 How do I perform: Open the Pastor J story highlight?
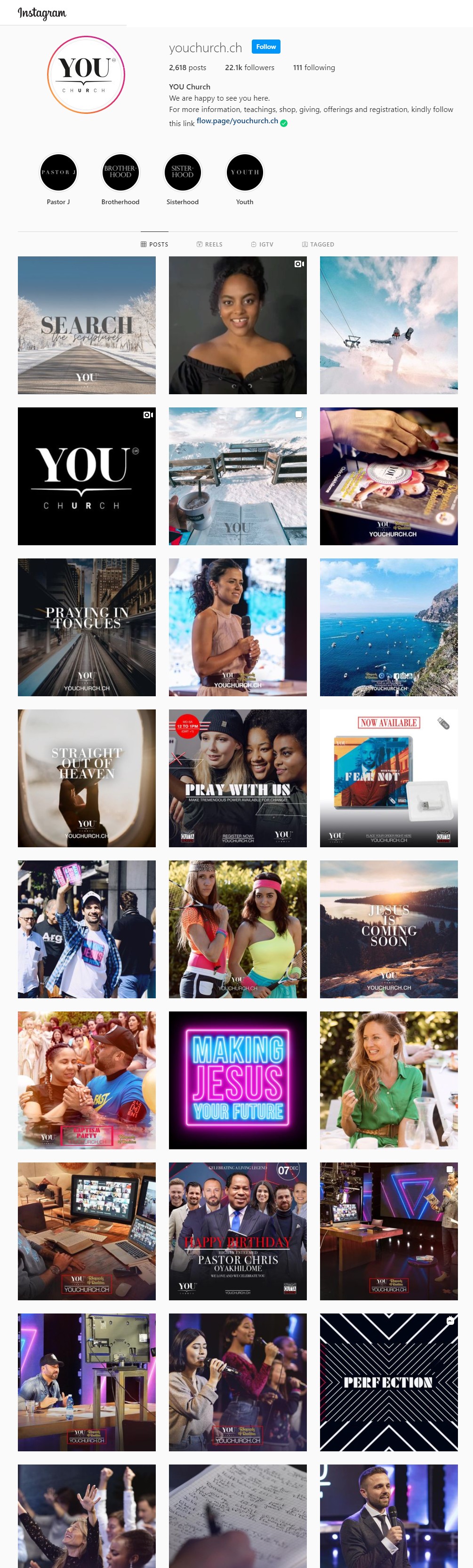[58, 173]
